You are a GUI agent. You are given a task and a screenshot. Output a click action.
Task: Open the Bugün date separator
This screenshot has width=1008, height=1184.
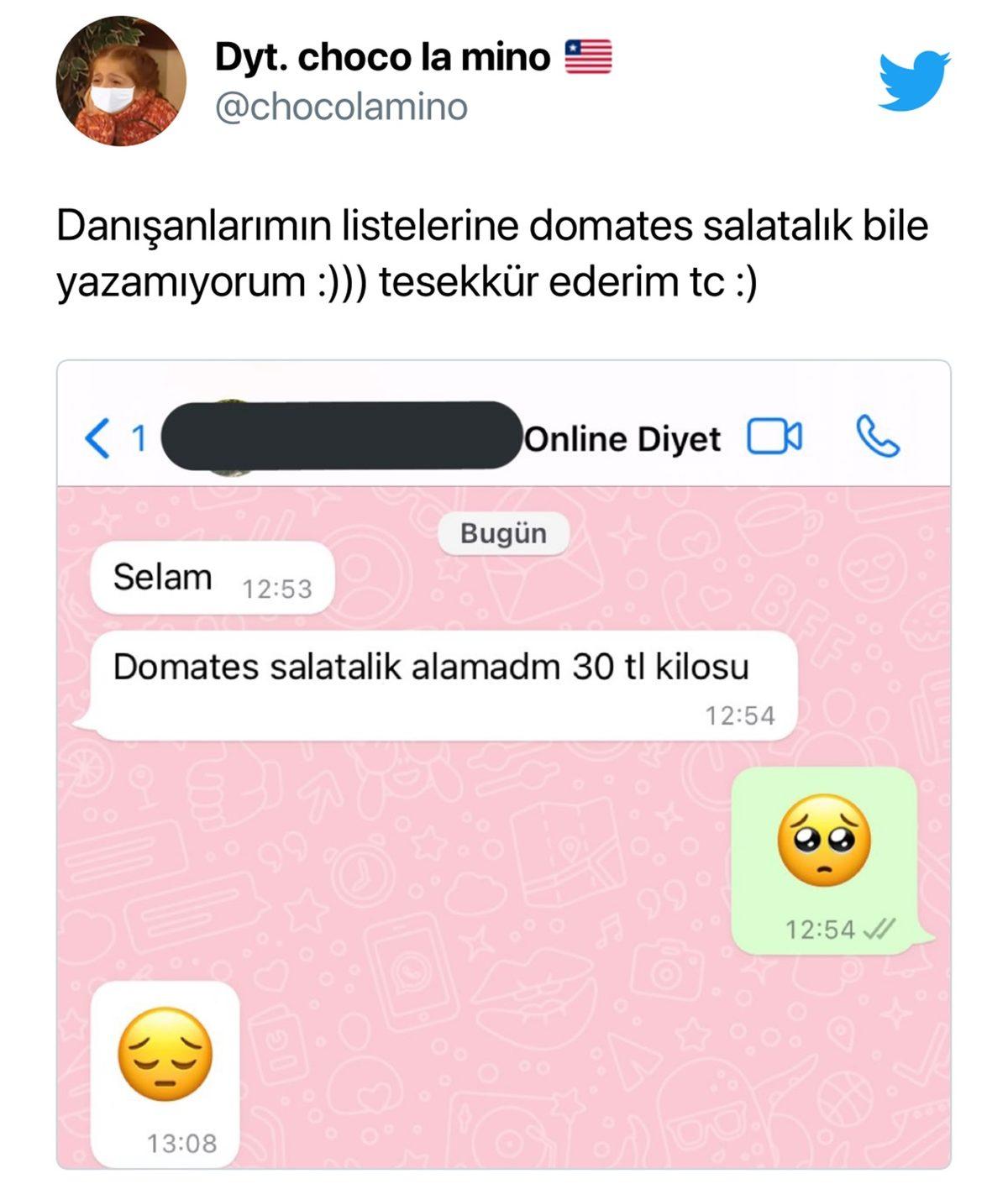point(502,532)
